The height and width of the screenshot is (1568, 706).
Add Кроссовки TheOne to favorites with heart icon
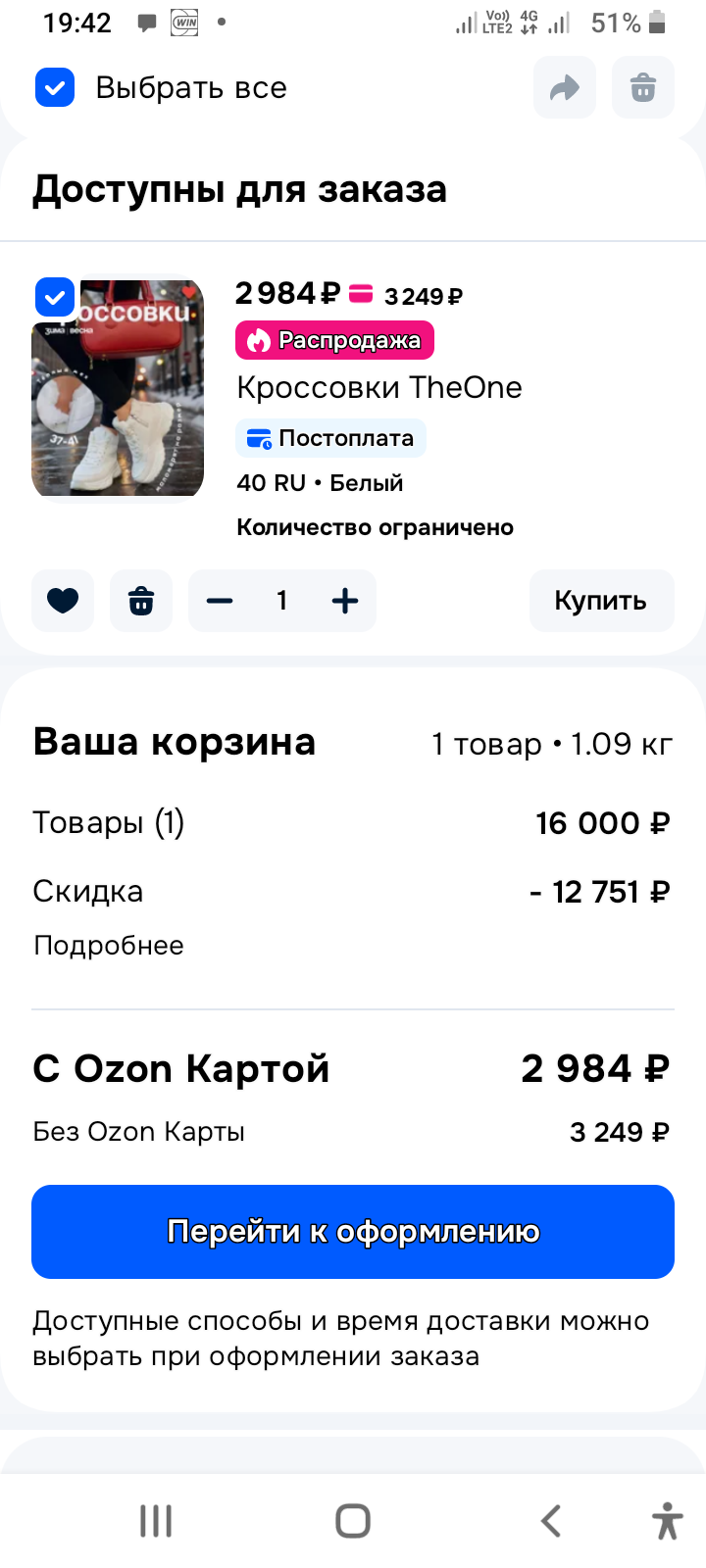(x=63, y=601)
